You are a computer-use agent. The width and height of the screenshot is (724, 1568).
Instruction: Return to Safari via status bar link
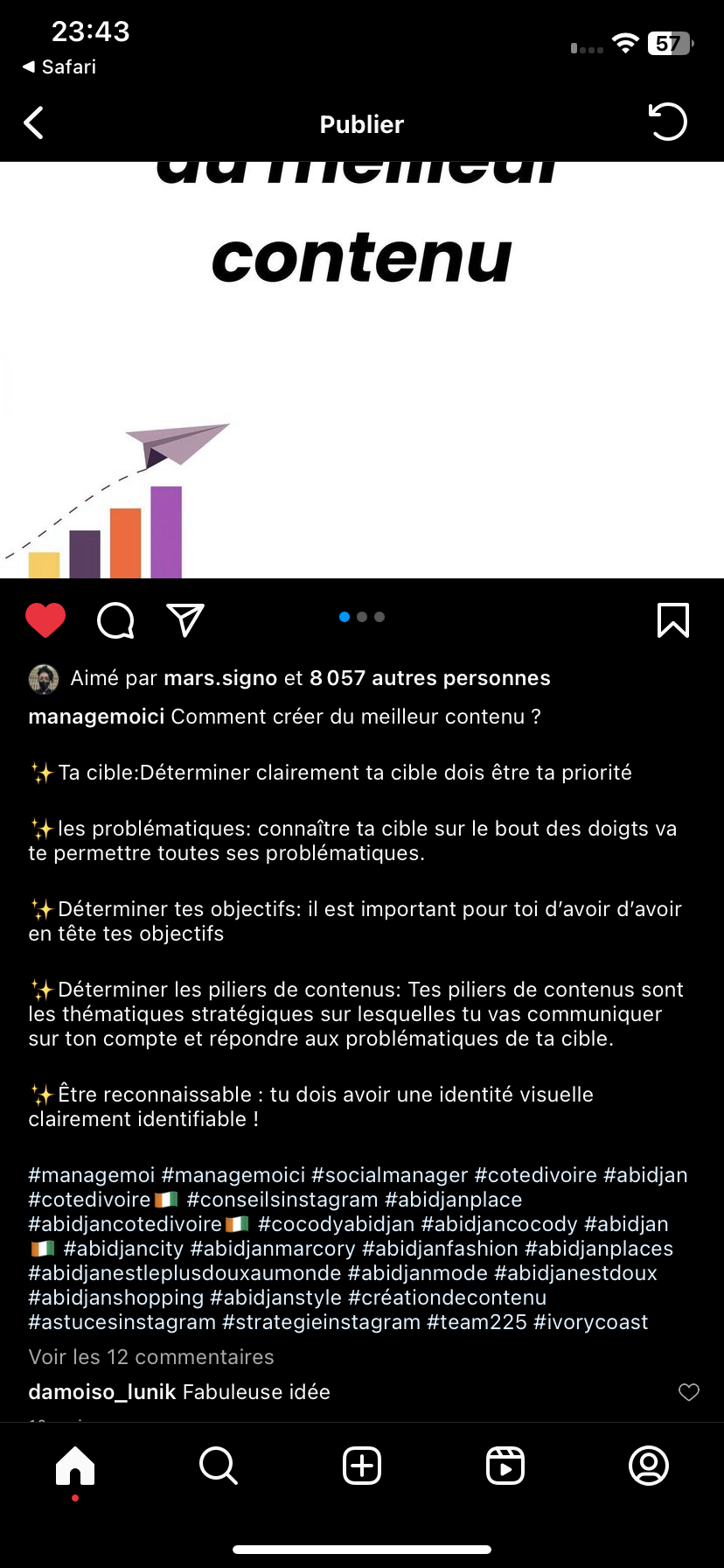59,66
